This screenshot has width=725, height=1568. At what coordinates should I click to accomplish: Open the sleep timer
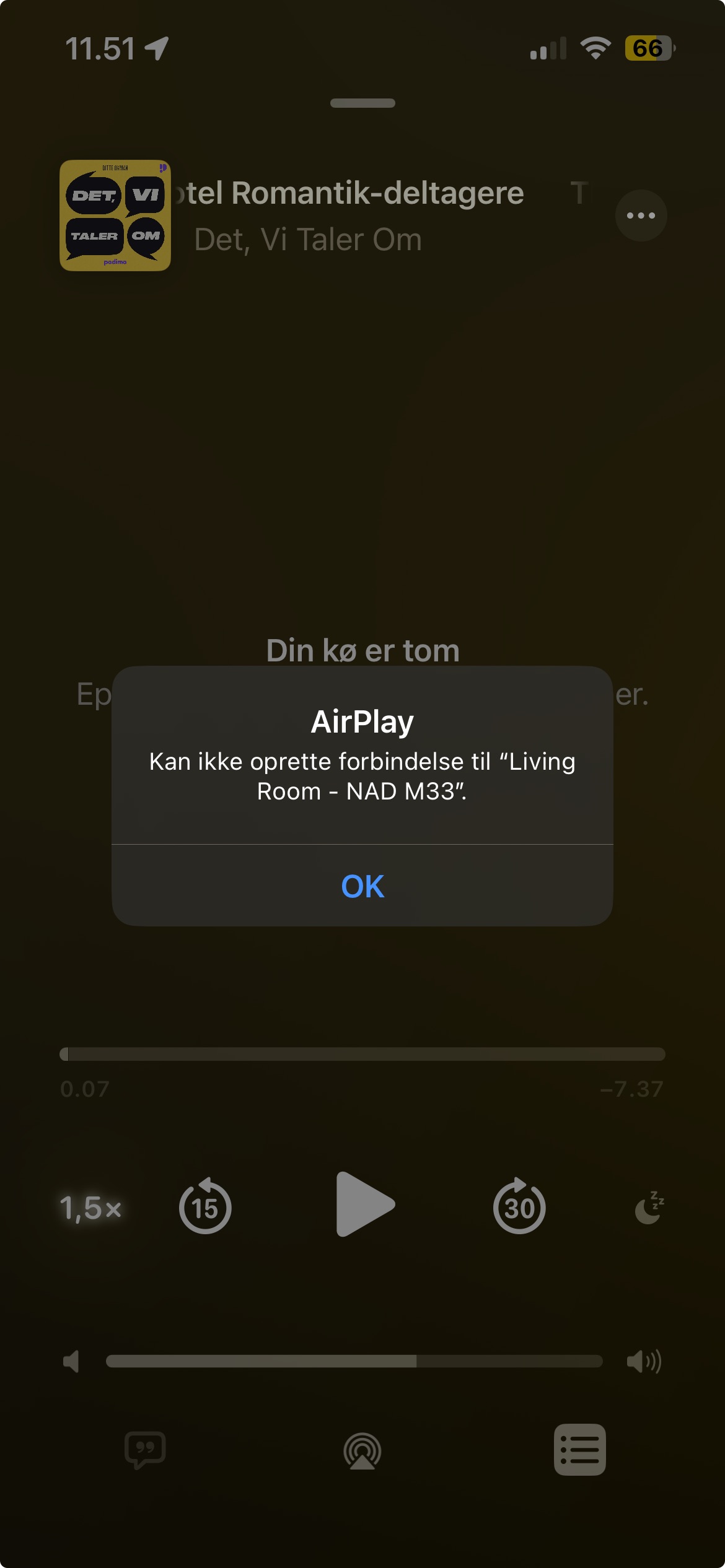[x=649, y=1208]
